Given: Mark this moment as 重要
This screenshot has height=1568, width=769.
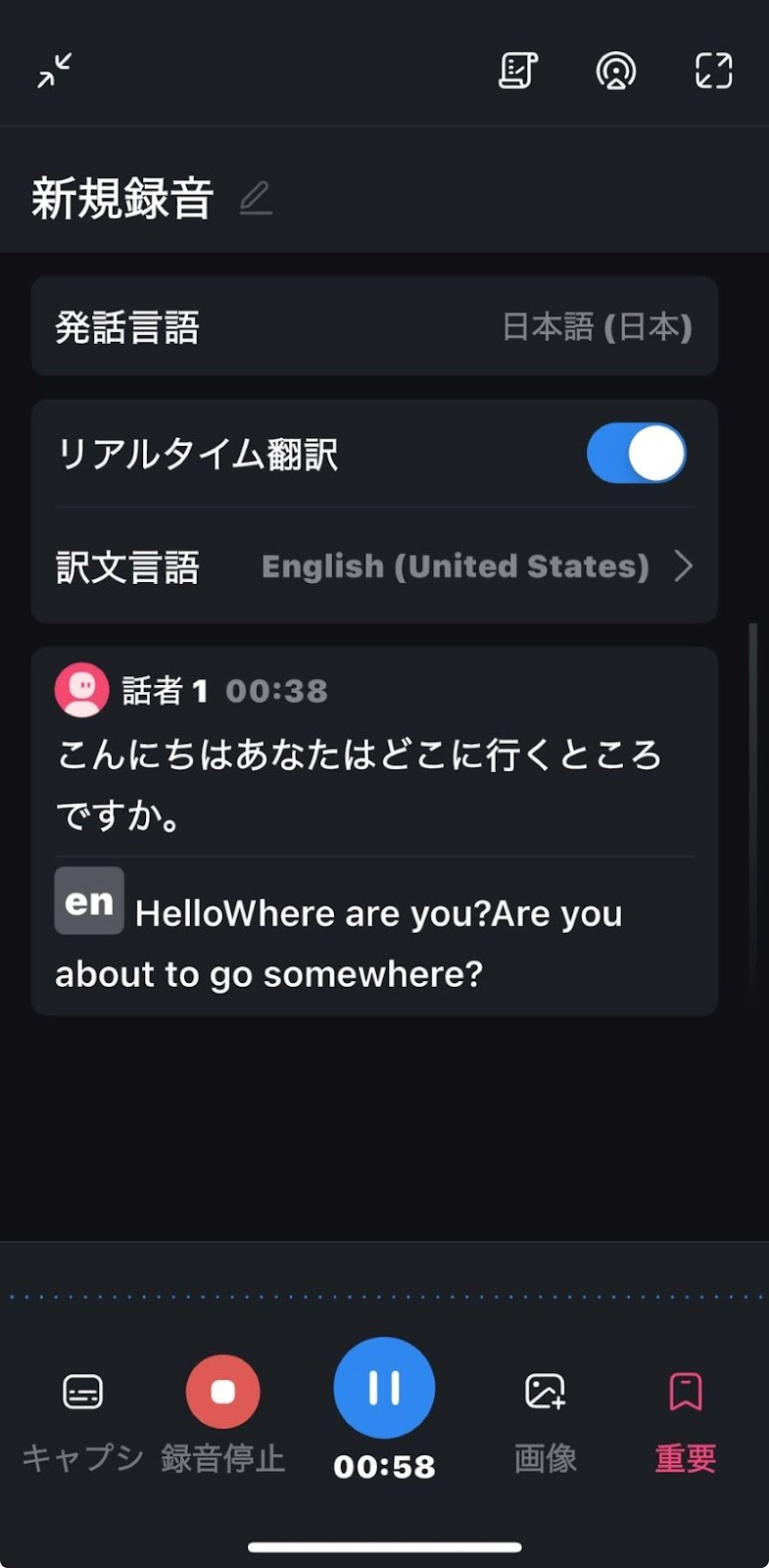Looking at the screenshot, I should pyautogui.click(x=685, y=1411).
